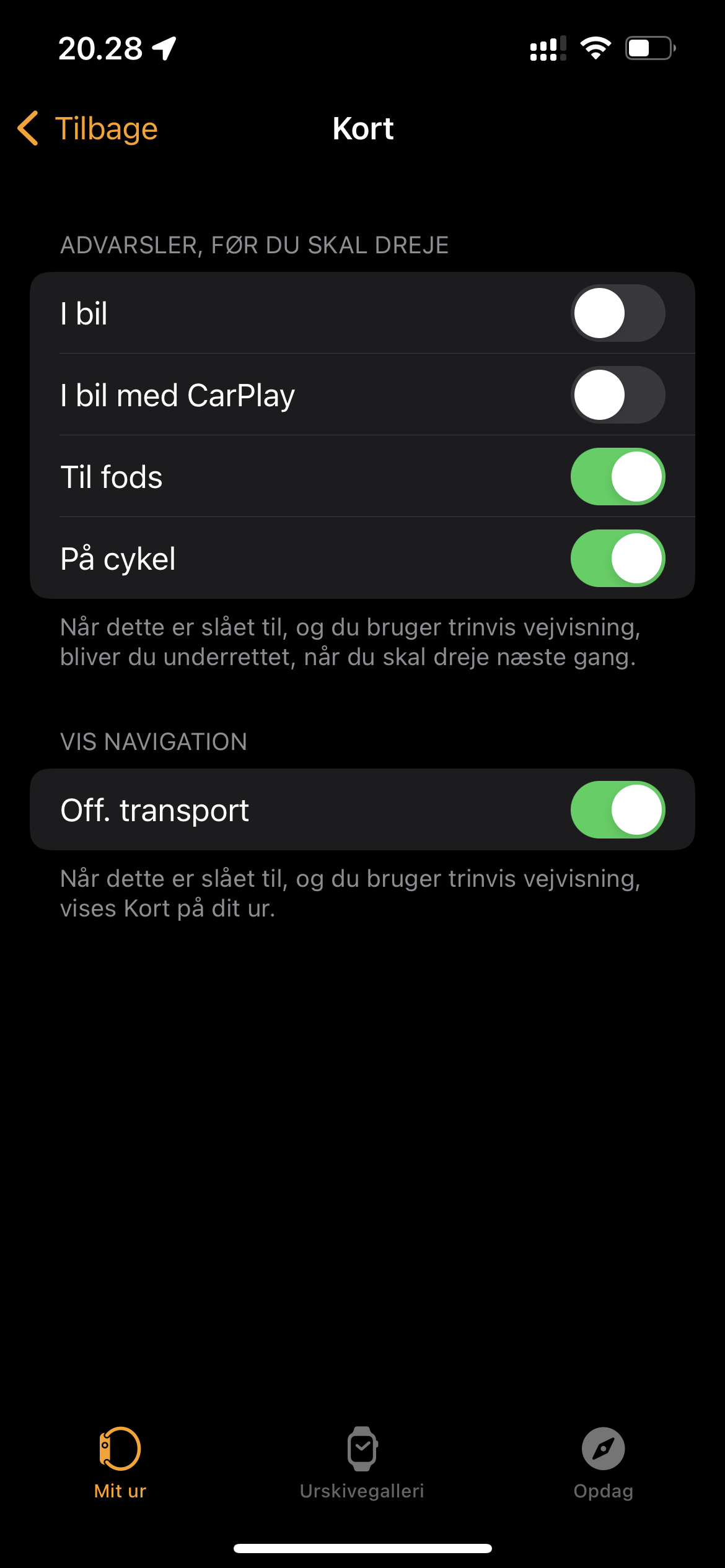
Task: Go back with the Tilbage button
Action: pos(88,129)
